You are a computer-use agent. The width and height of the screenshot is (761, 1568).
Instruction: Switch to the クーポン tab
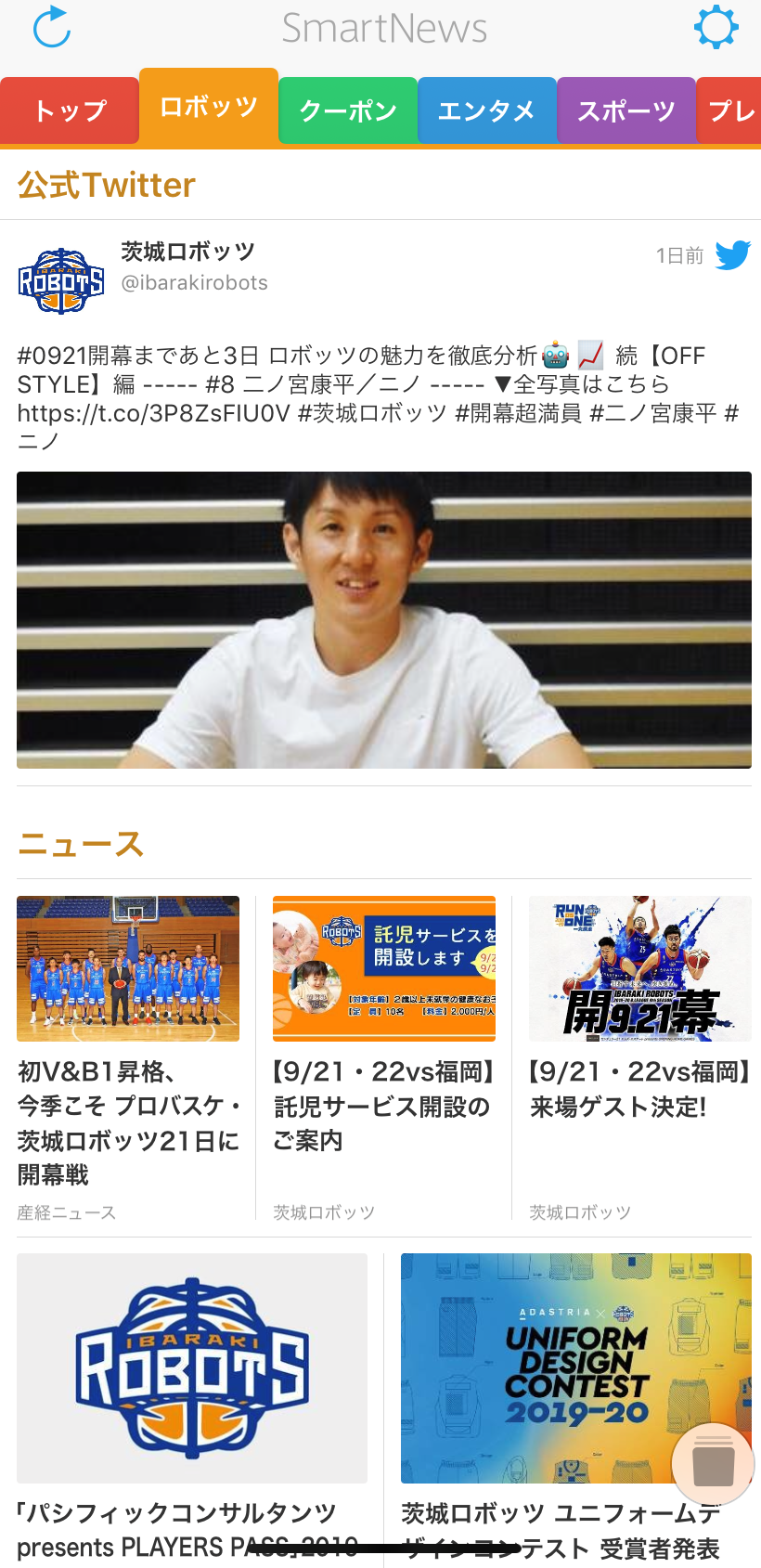click(348, 111)
